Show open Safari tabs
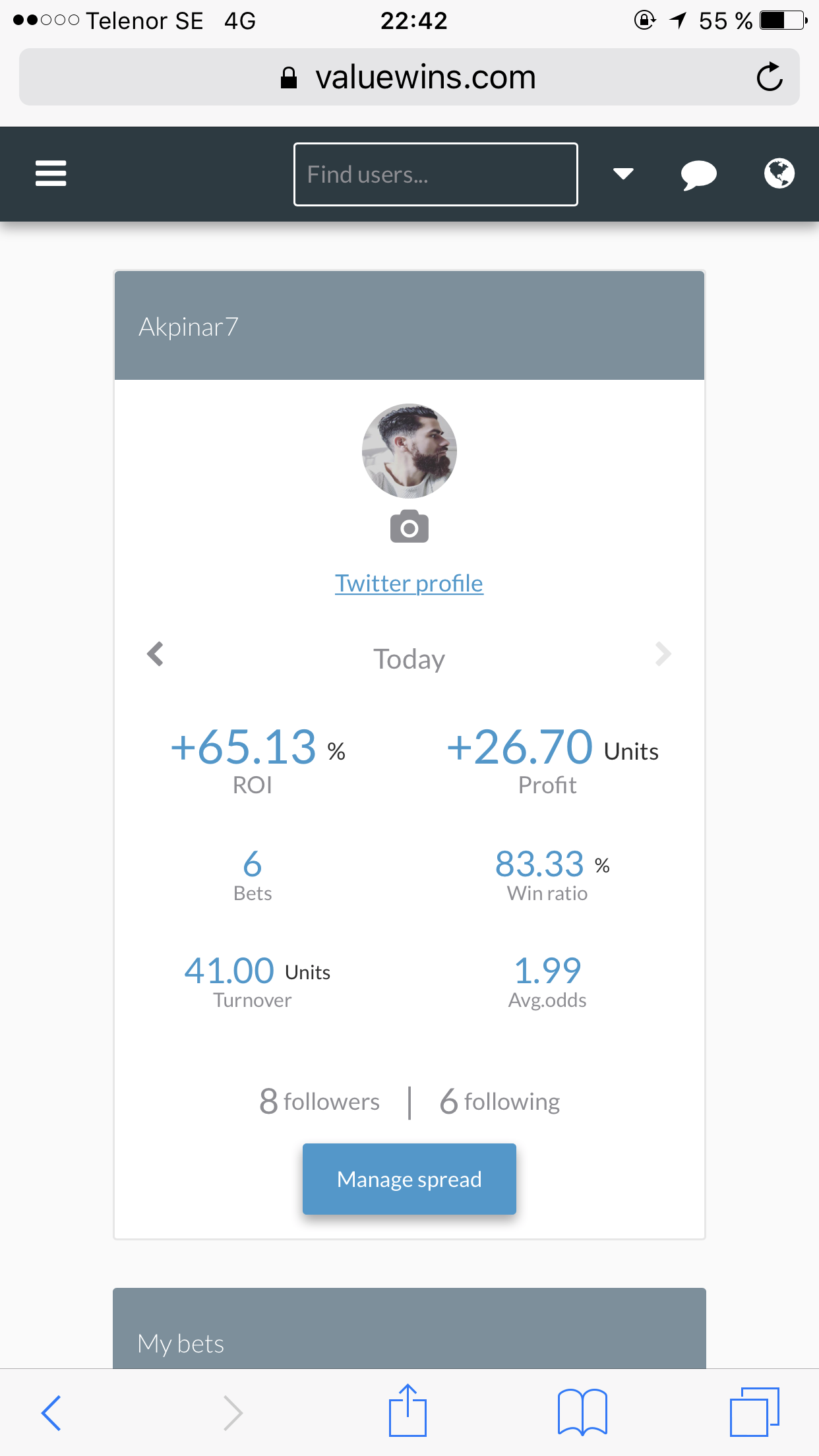 pos(755,1412)
